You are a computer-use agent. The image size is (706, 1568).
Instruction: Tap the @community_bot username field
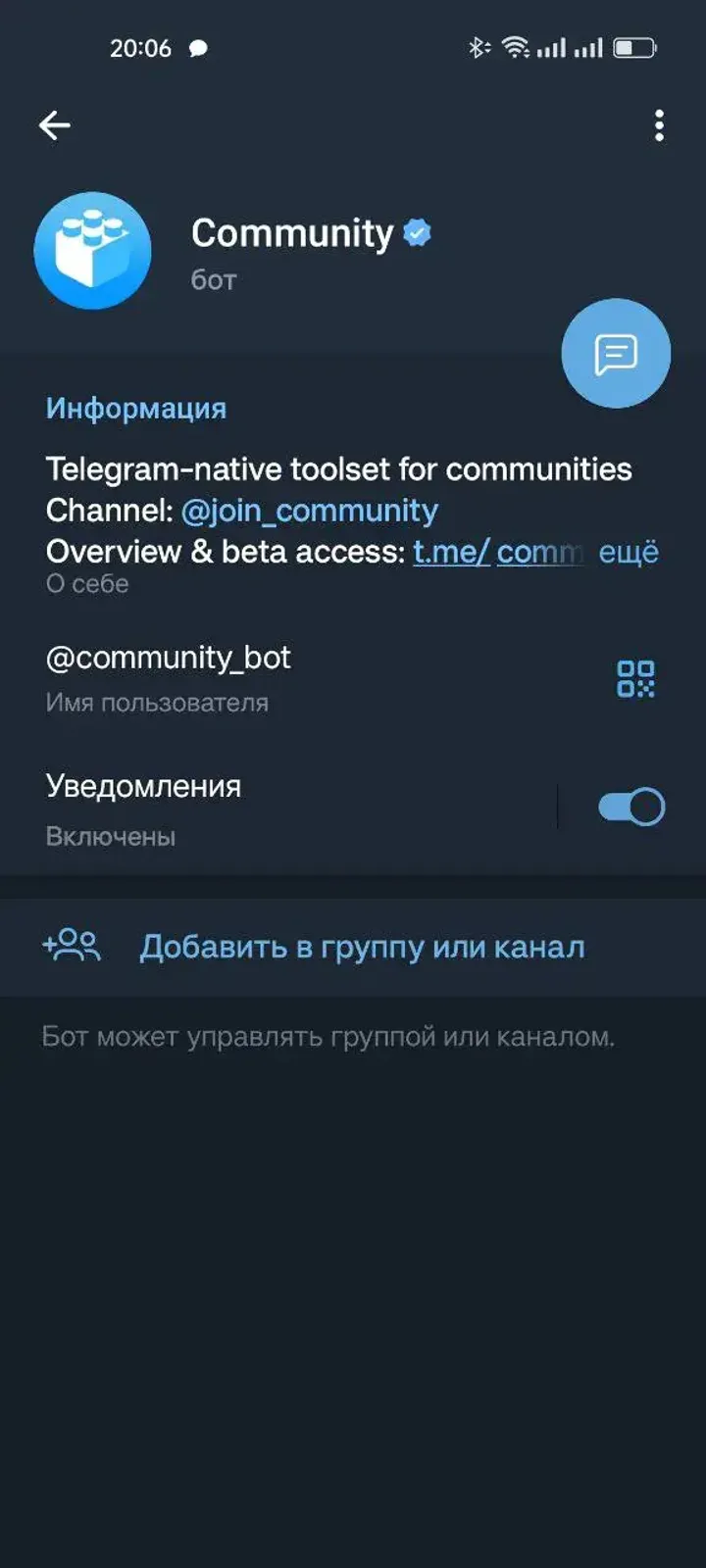coord(169,657)
